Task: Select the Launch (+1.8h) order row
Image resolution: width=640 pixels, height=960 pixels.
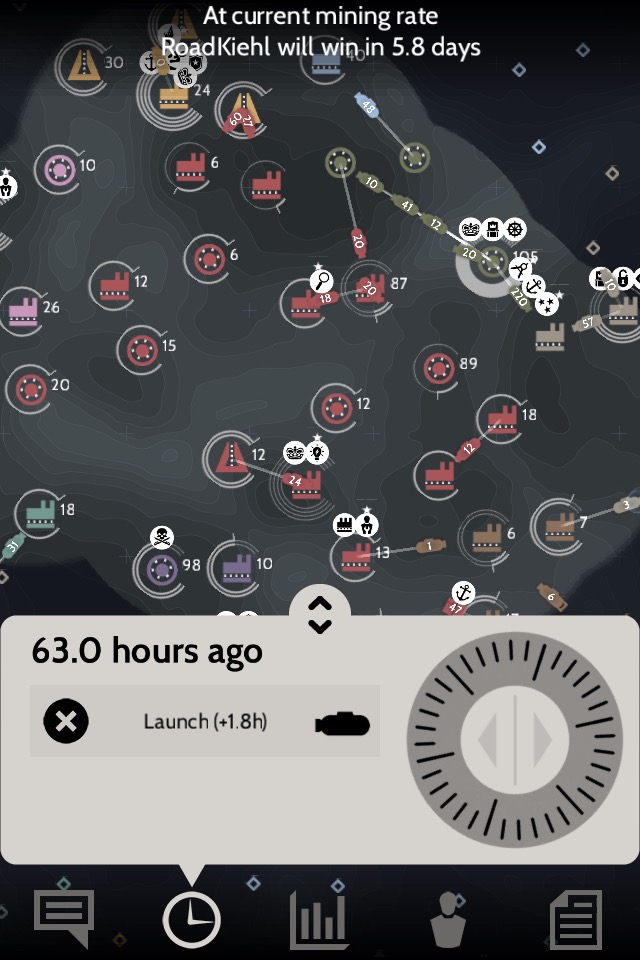Action: point(205,721)
